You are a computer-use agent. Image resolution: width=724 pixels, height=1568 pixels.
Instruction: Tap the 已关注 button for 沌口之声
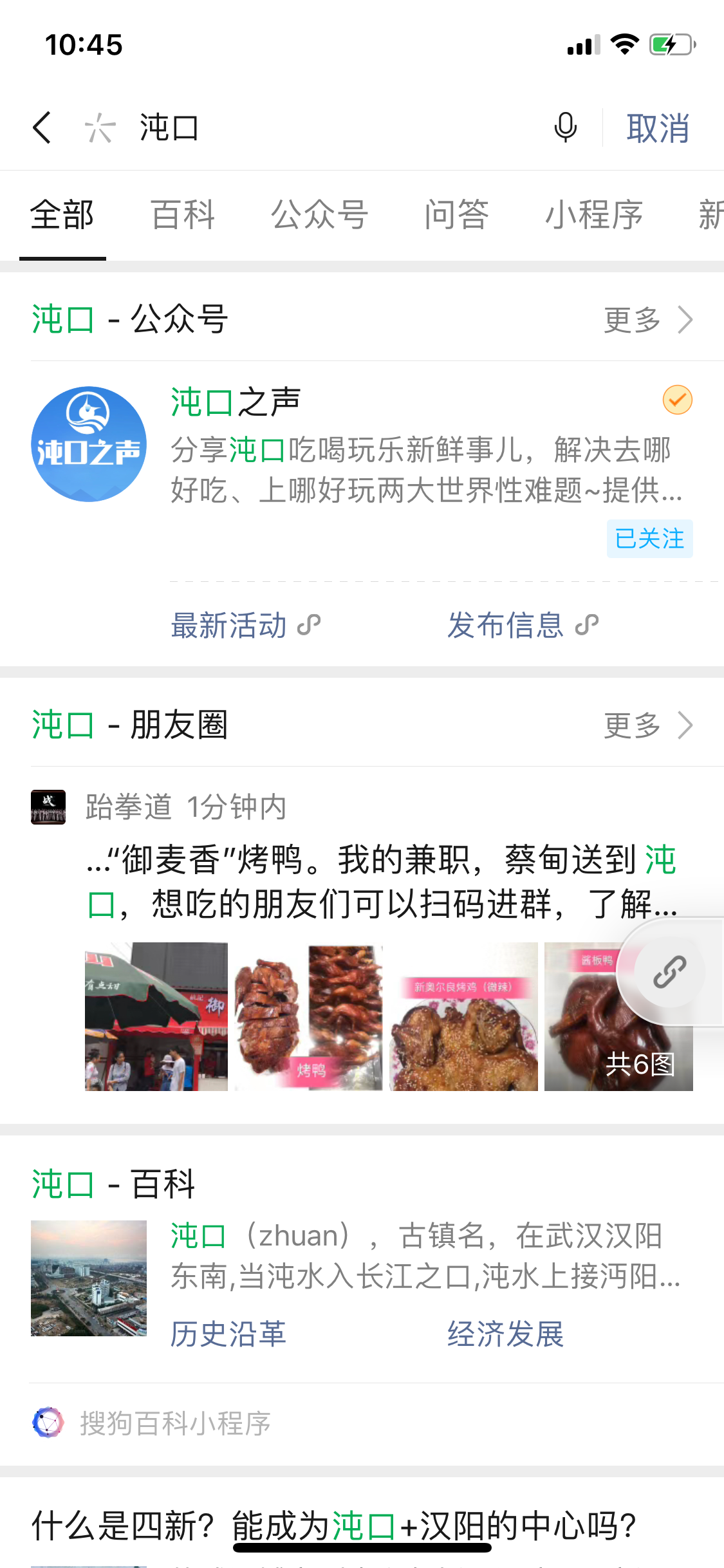click(x=649, y=539)
